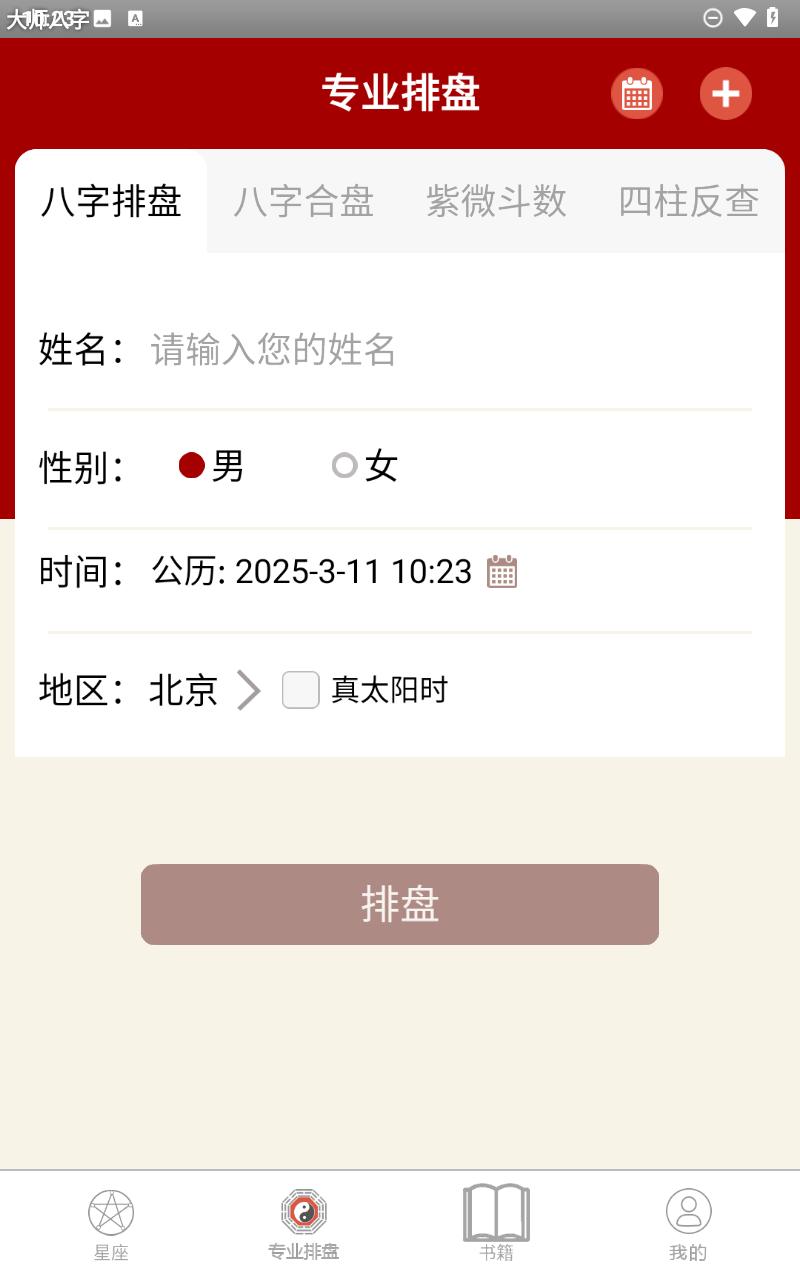800x1280 pixels.
Task: Select the 女 (female) radio button
Action: [x=345, y=466]
